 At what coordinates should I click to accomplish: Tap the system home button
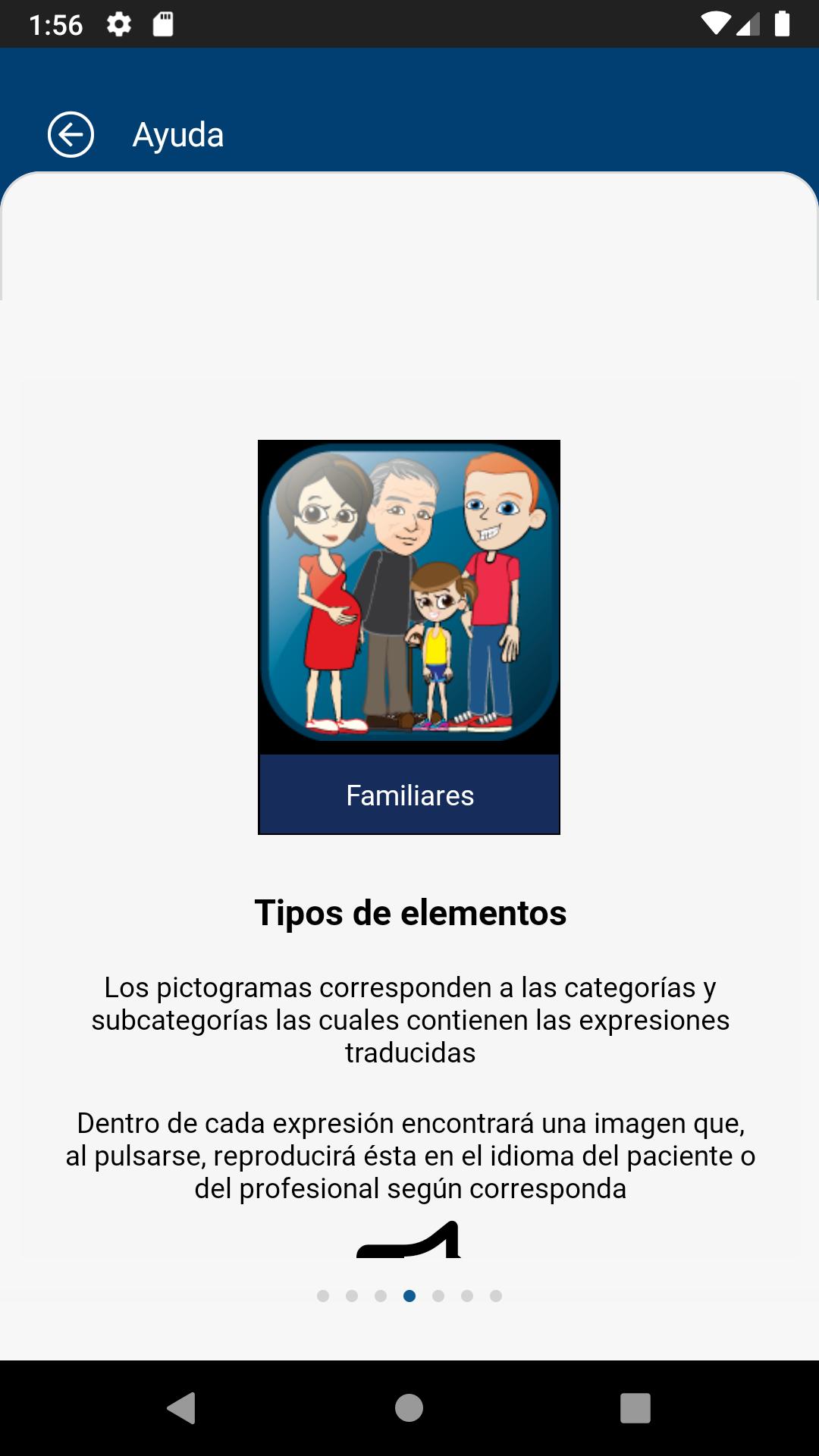409,1408
